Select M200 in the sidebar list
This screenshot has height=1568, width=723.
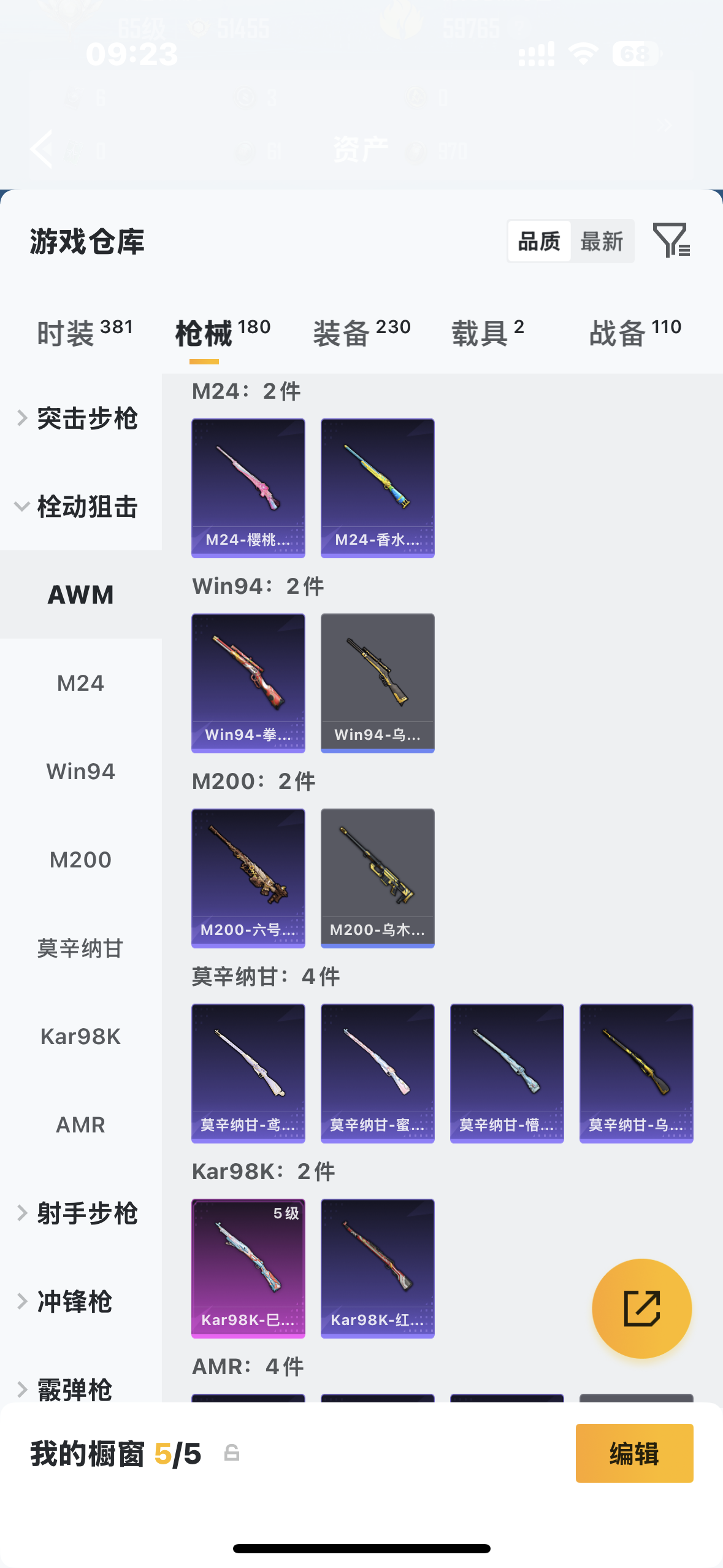(x=80, y=859)
